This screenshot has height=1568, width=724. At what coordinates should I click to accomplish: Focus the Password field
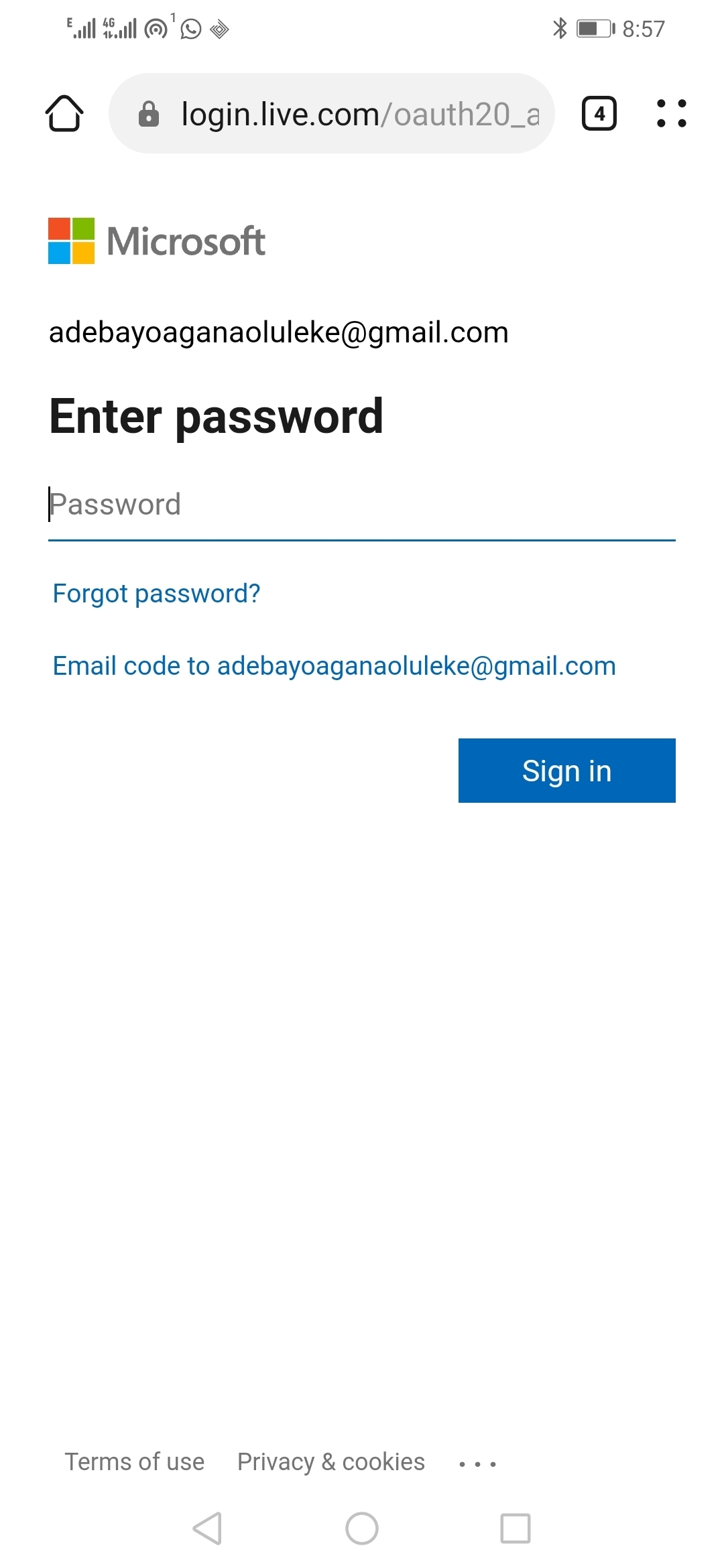(362, 505)
